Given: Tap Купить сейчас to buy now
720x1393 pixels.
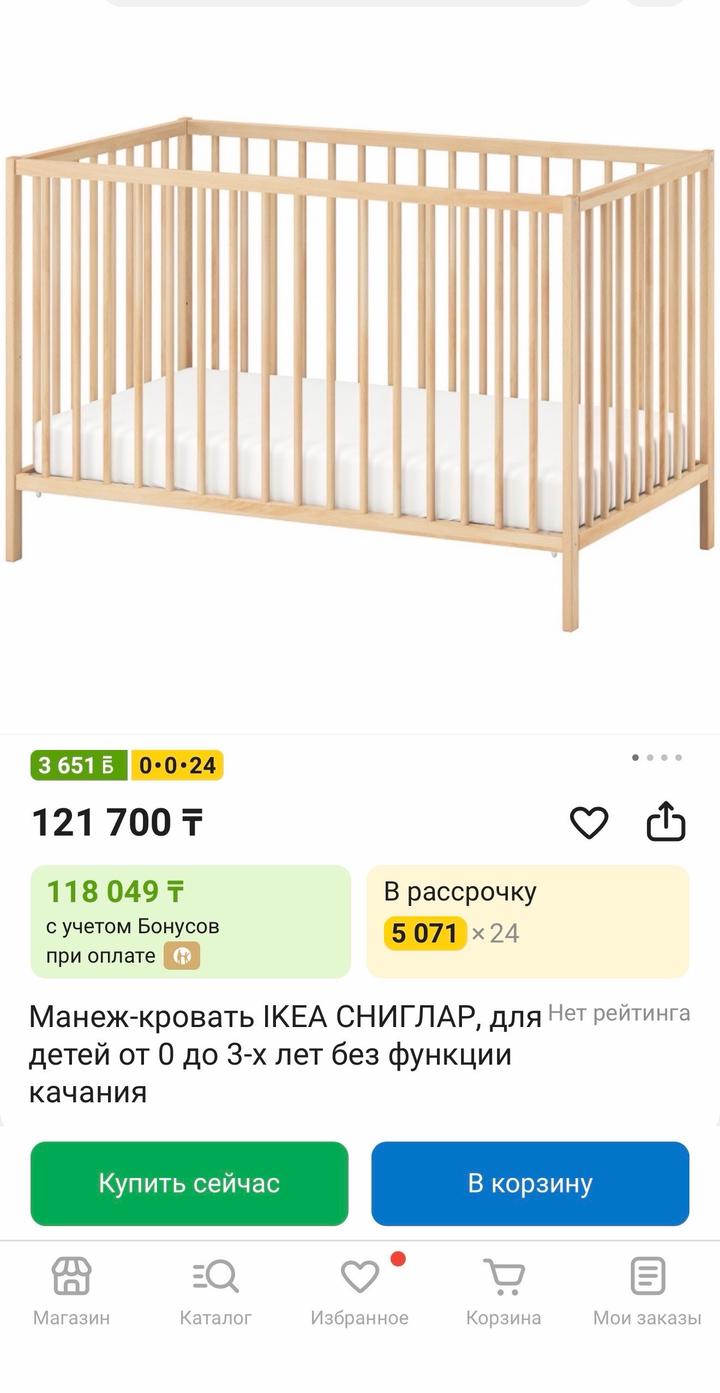Looking at the screenshot, I should click(189, 1183).
